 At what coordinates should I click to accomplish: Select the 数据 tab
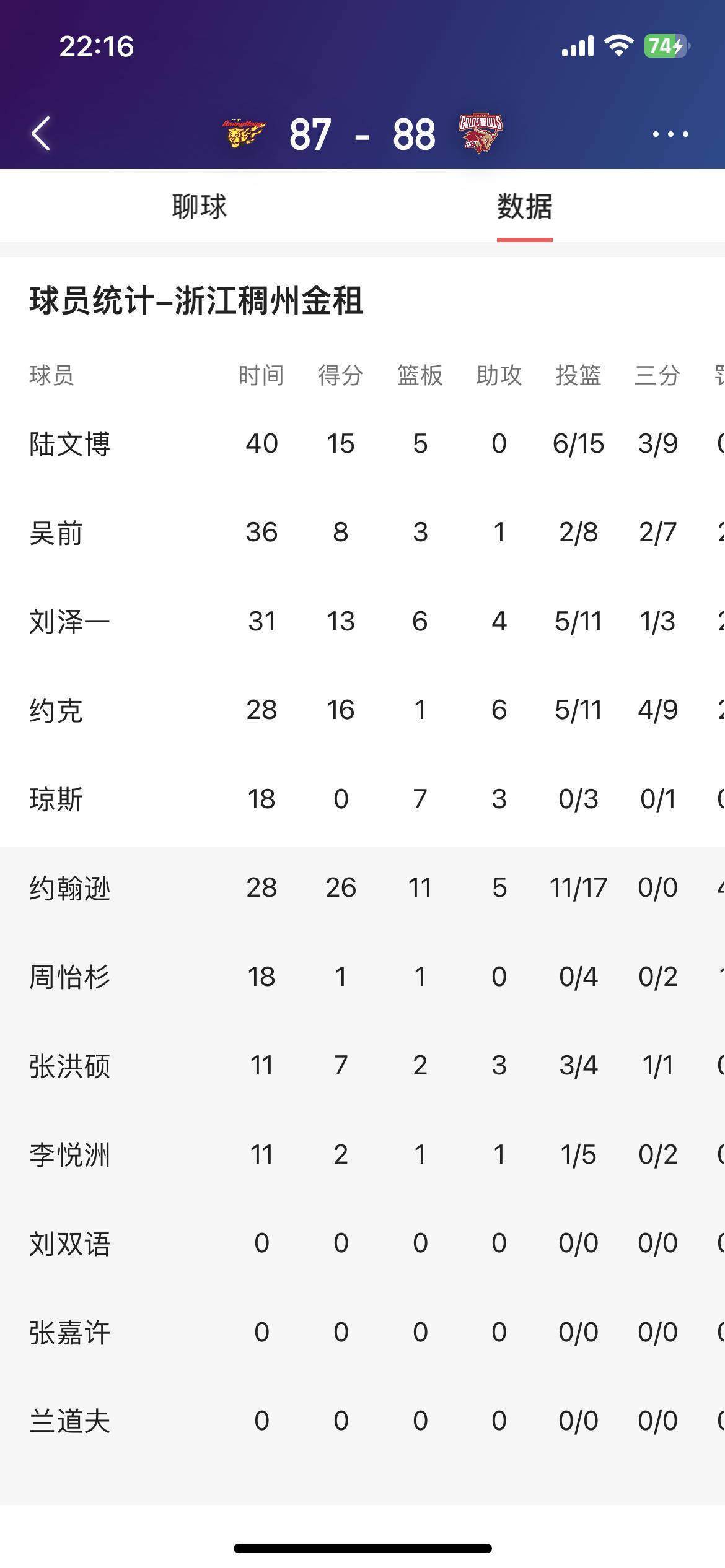click(x=524, y=206)
